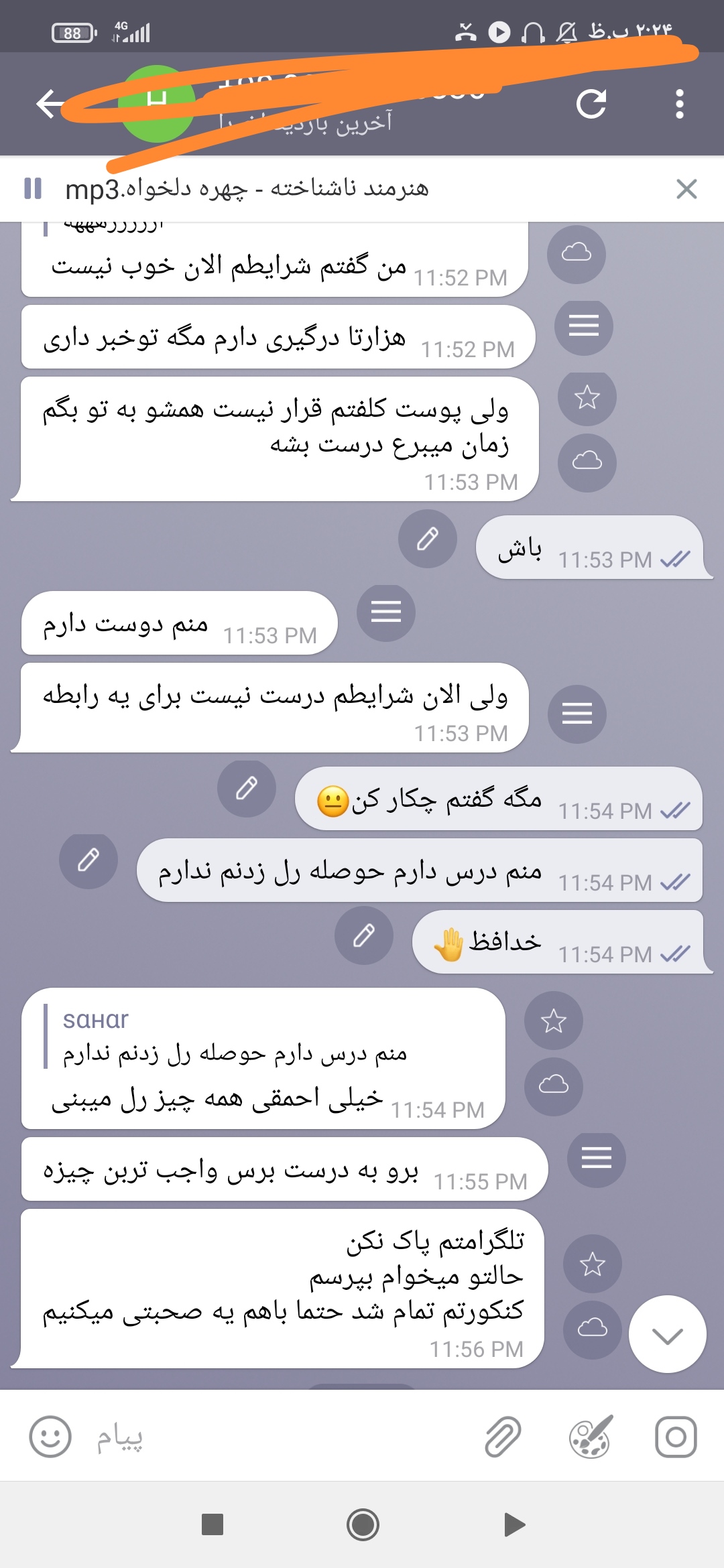This screenshot has width=724, height=1568.
Task: Open the emoji picker
Action: pos(50,1437)
